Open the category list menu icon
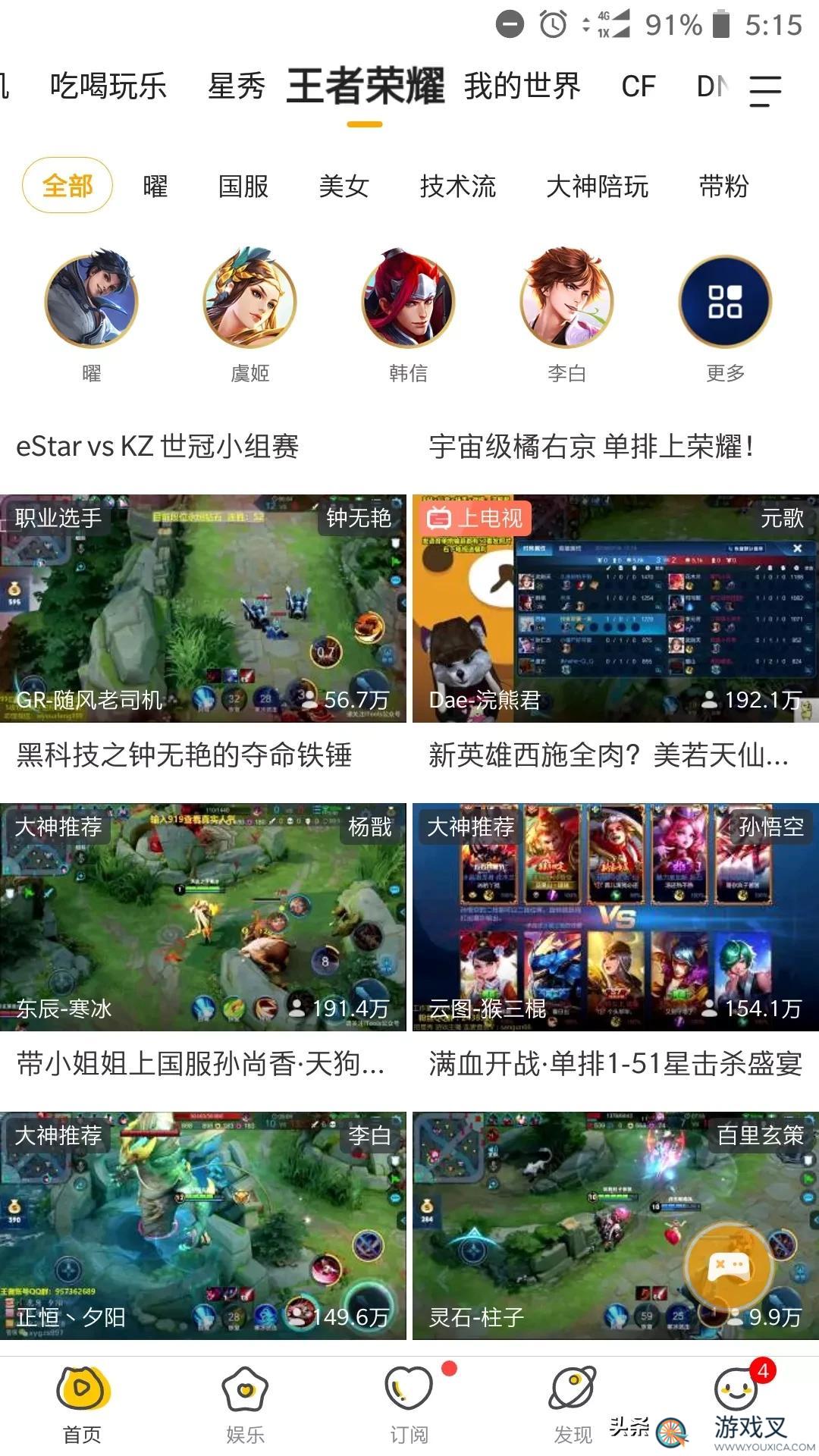Image resolution: width=819 pixels, height=1456 pixels. (764, 89)
